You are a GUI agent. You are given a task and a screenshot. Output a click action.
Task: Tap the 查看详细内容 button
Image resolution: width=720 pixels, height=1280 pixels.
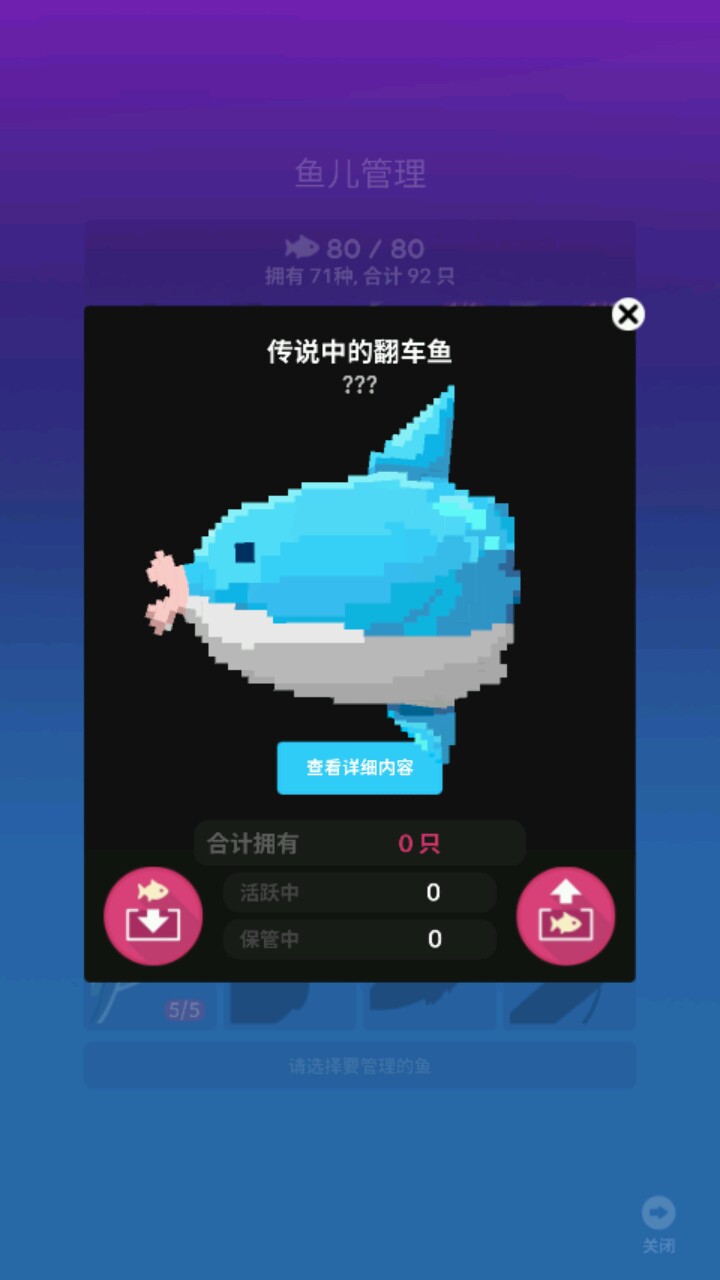(x=359, y=768)
